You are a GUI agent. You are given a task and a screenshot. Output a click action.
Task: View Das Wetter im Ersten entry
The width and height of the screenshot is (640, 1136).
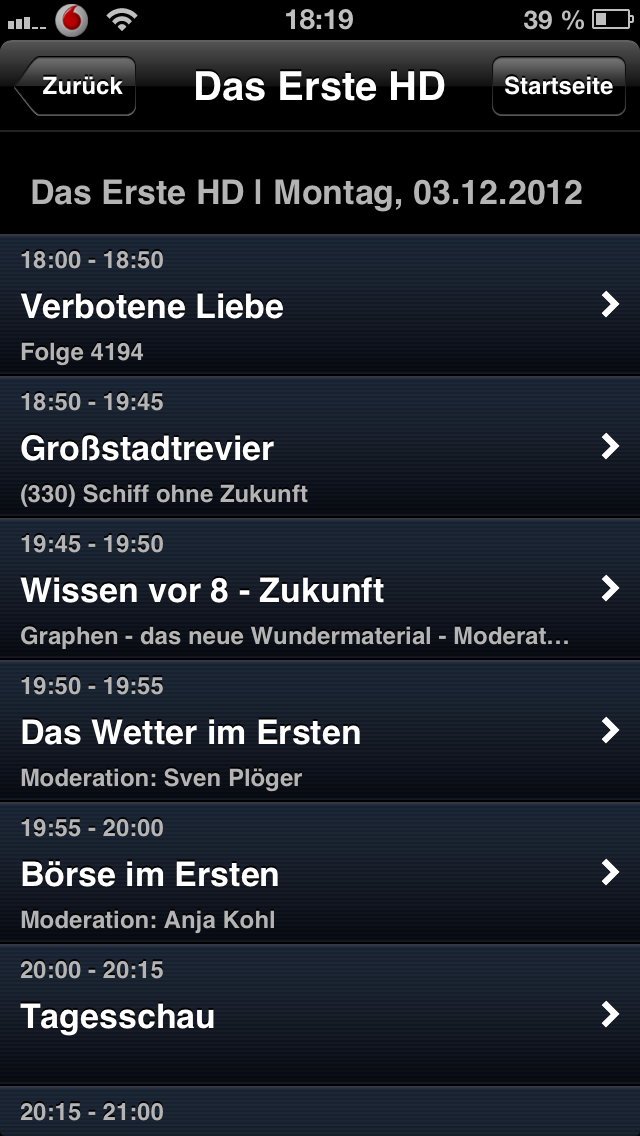(x=320, y=732)
